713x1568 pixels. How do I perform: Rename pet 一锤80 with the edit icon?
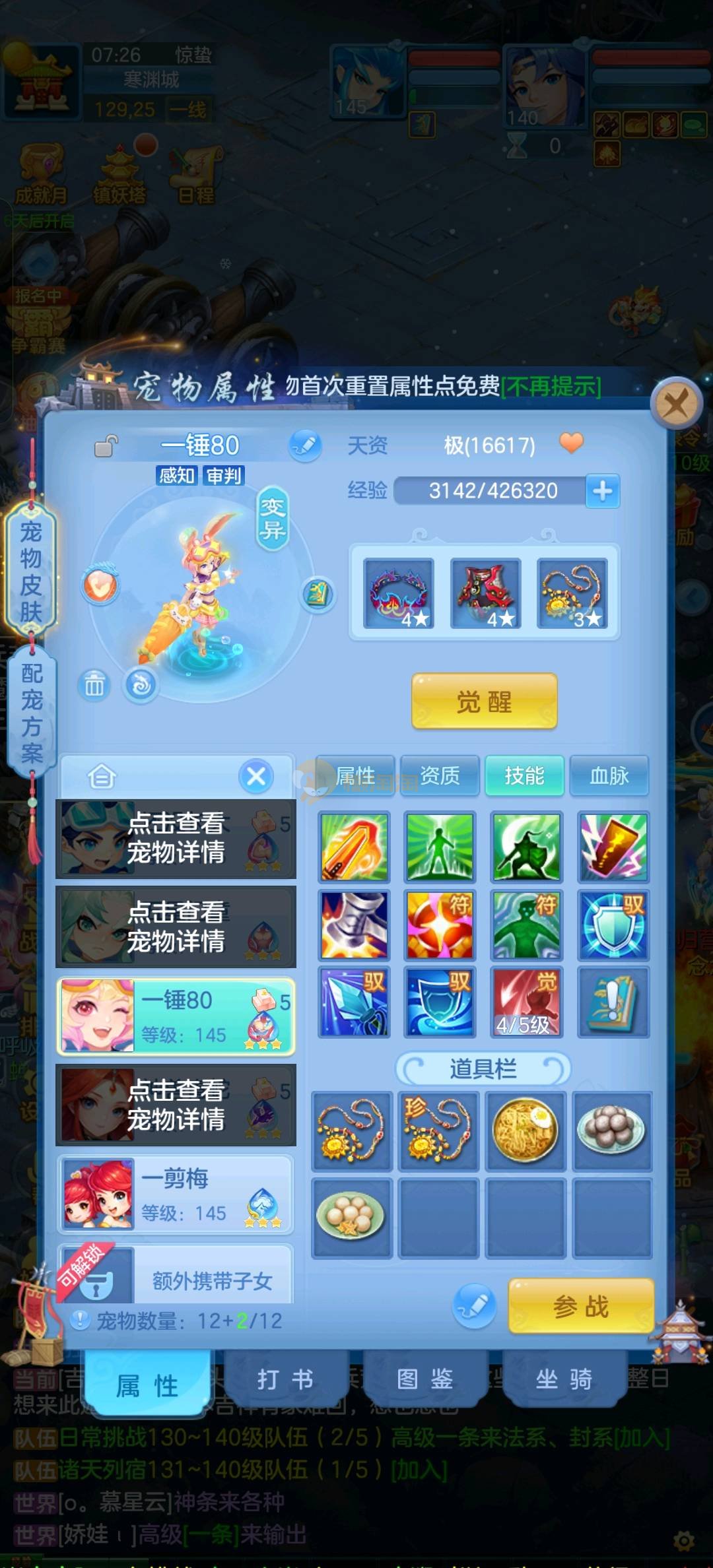pos(305,445)
